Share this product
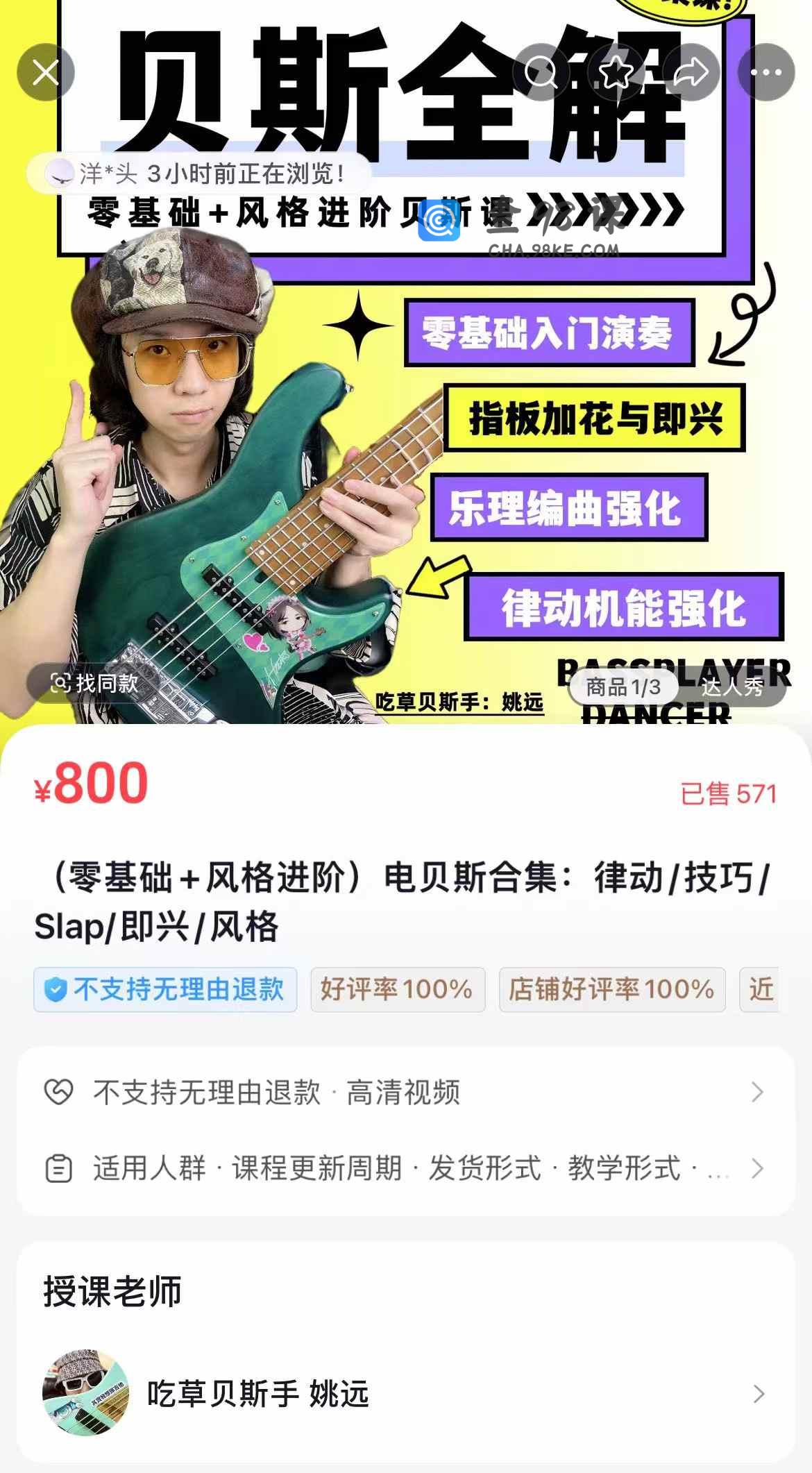812x1473 pixels. coord(691,72)
